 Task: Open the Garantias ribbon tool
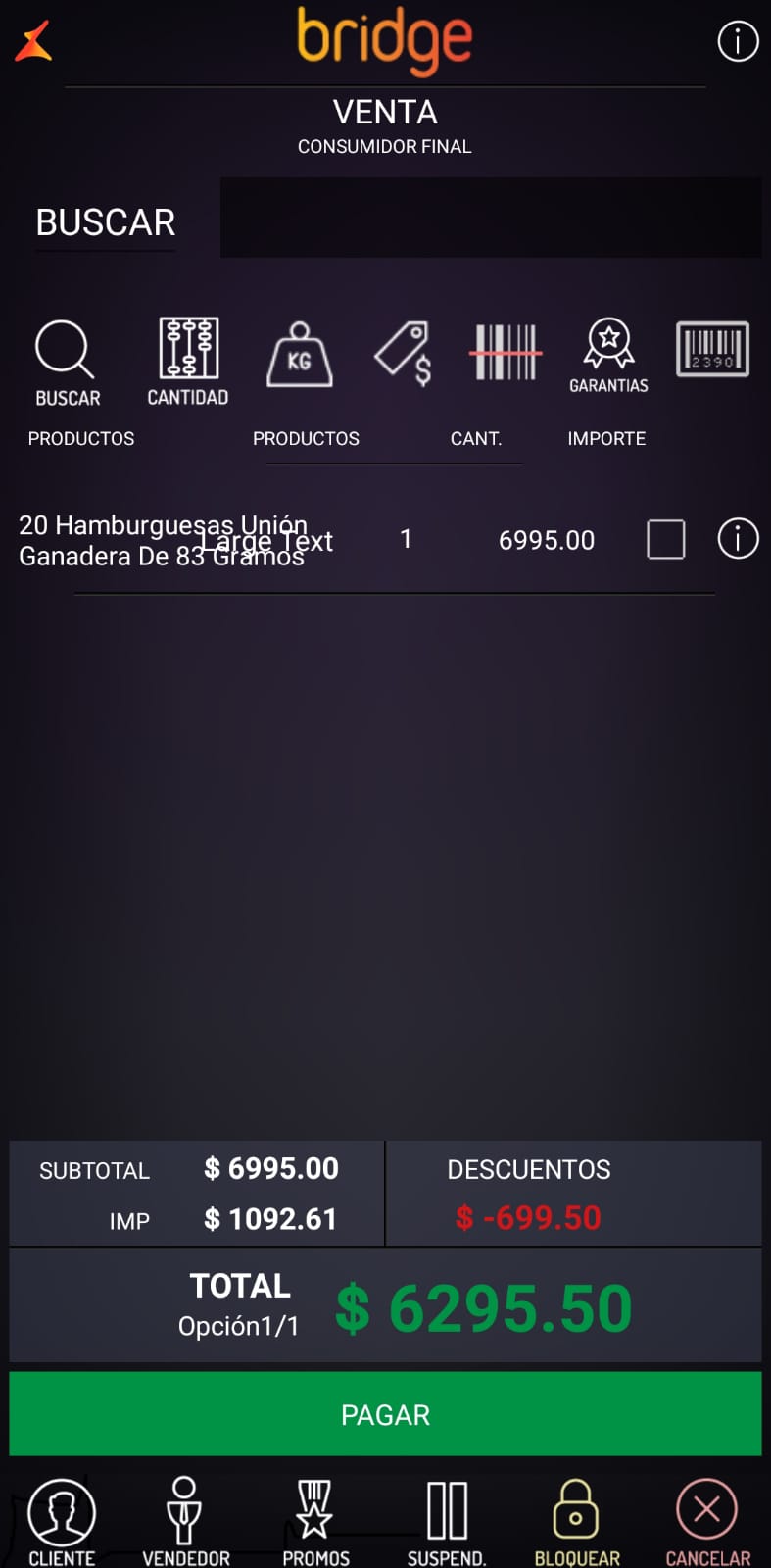click(608, 351)
